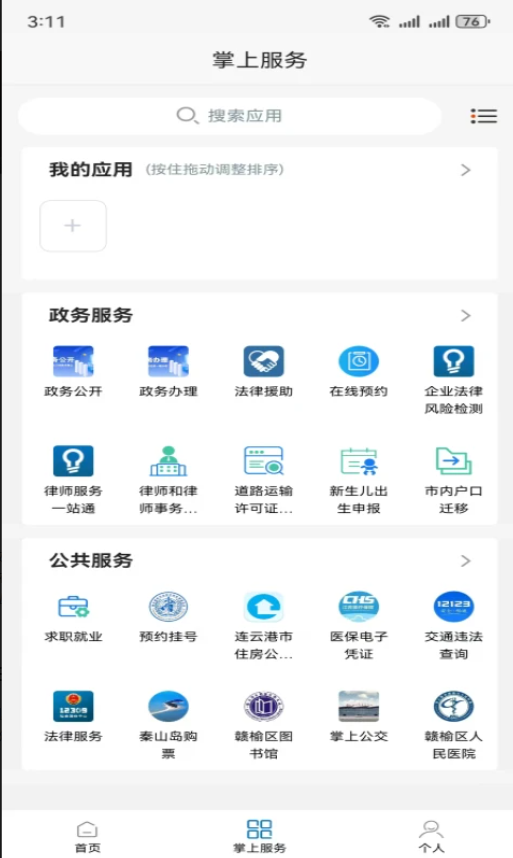Expand 我的应用 with its arrow
Screen dimensions: 513x858
(x=465, y=170)
